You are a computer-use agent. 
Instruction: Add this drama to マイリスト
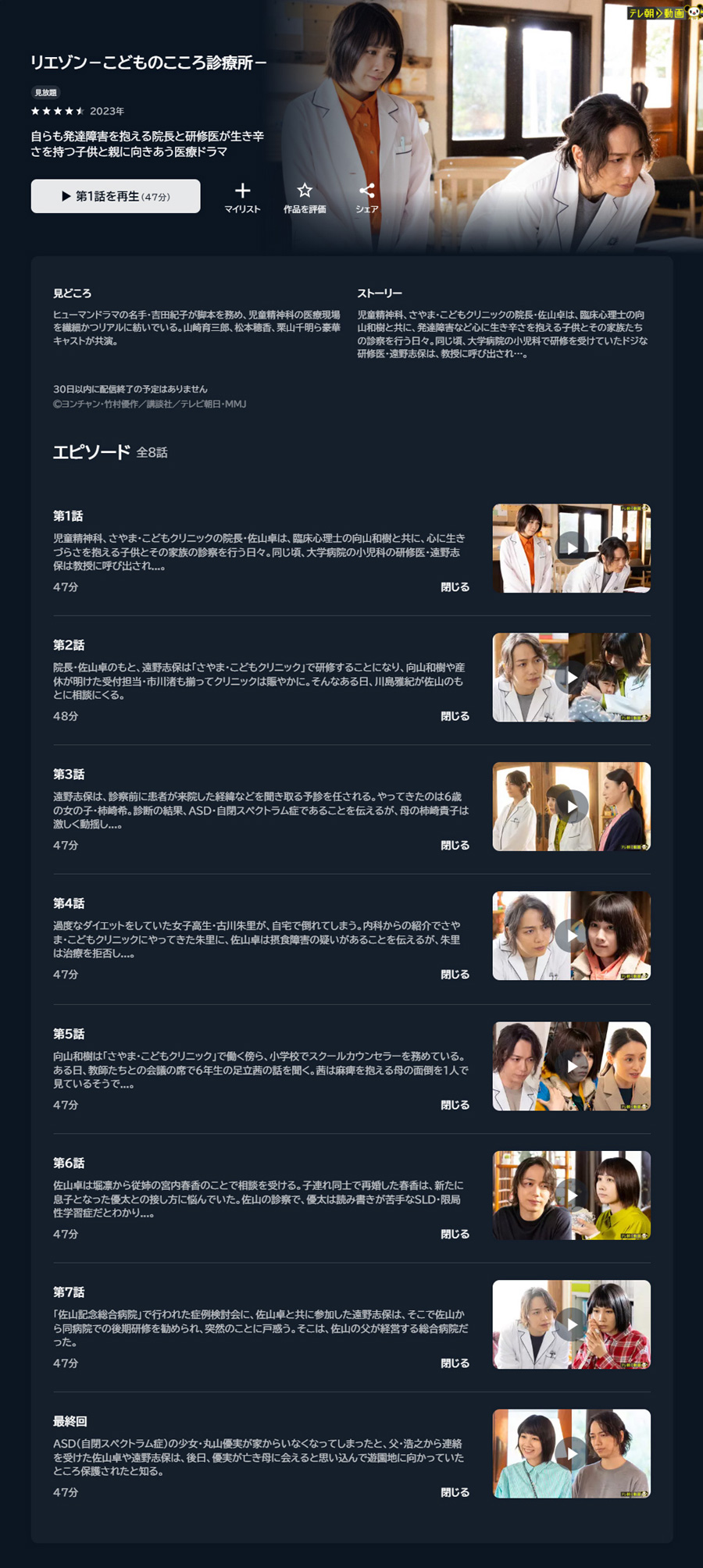(242, 198)
